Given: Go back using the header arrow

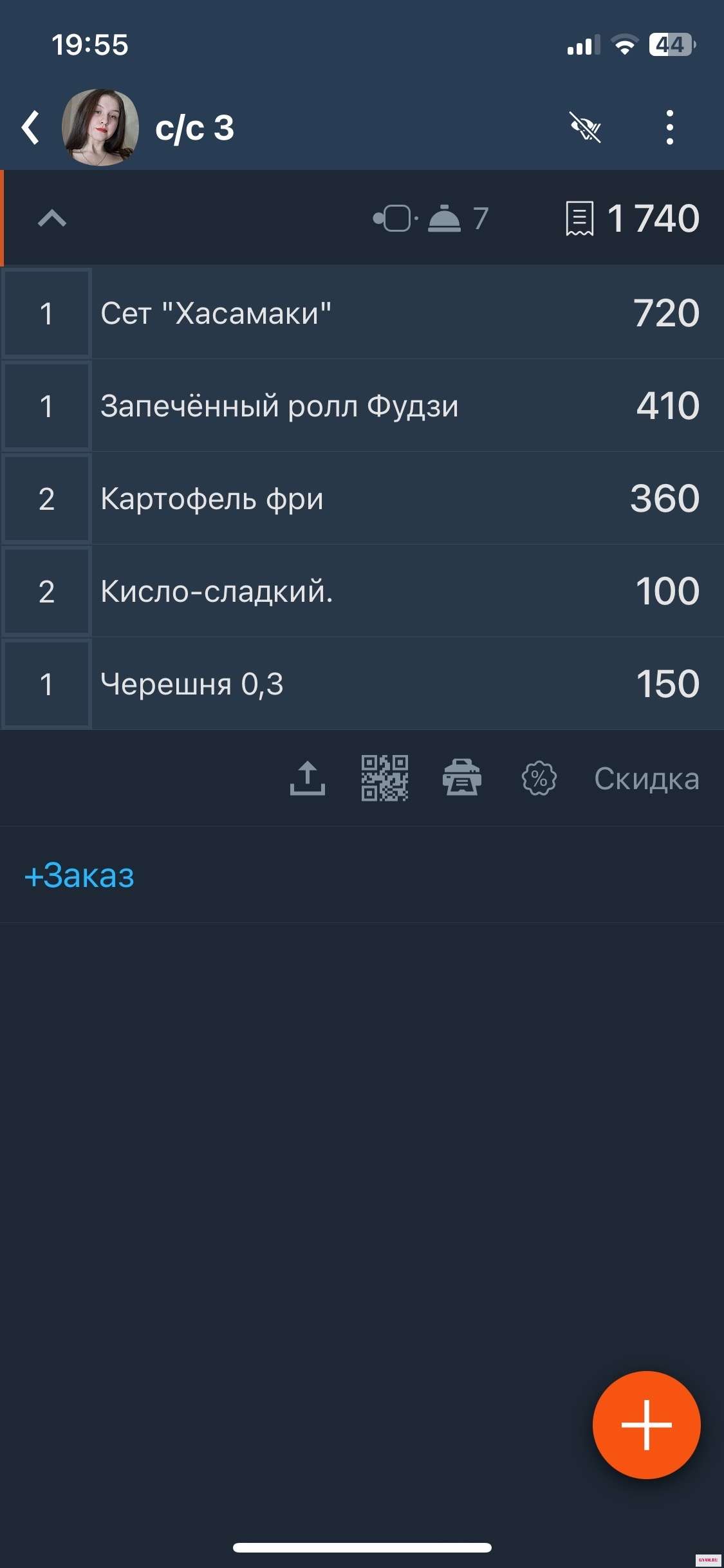Looking at the screenshot, I should point(30,127).
